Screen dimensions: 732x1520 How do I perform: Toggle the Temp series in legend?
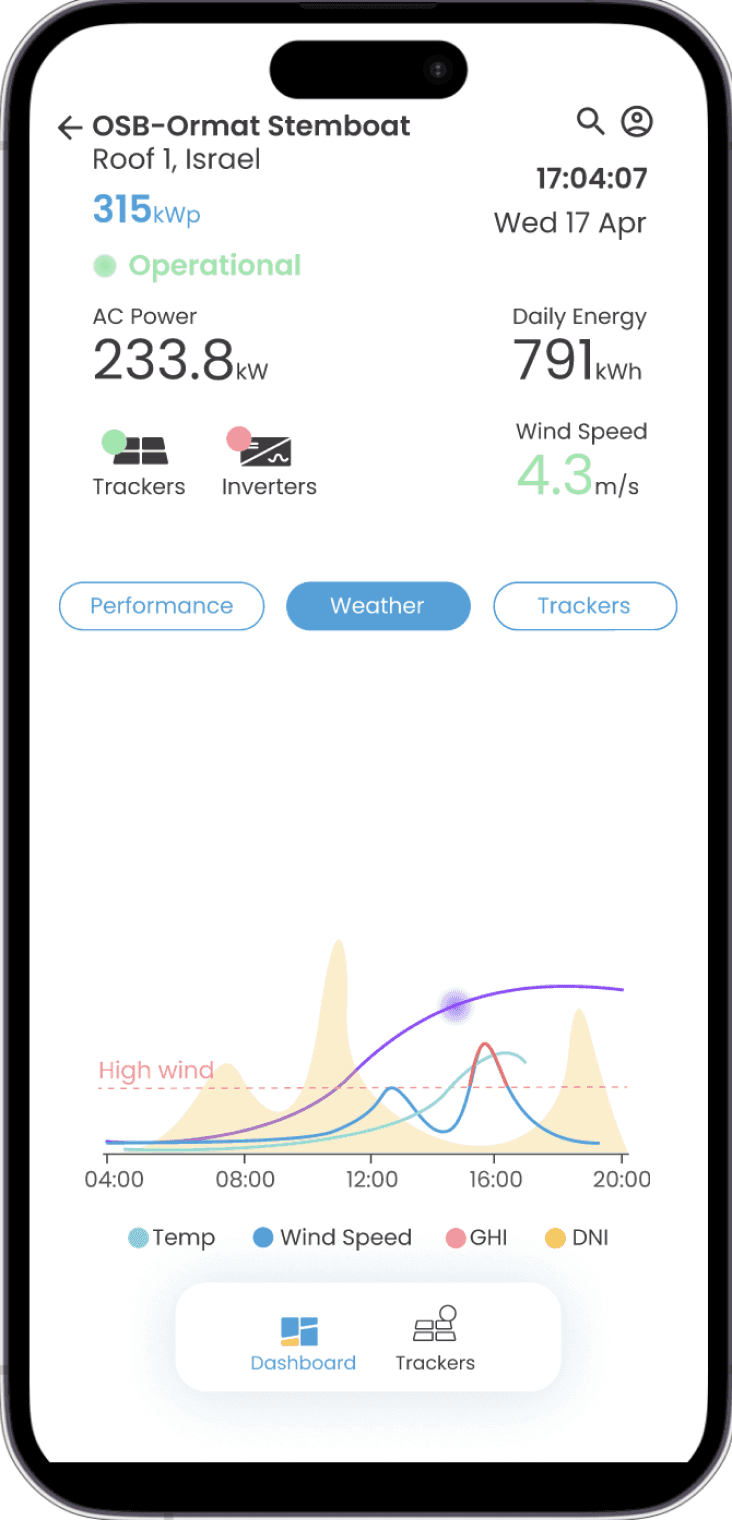pos(172,1237)
